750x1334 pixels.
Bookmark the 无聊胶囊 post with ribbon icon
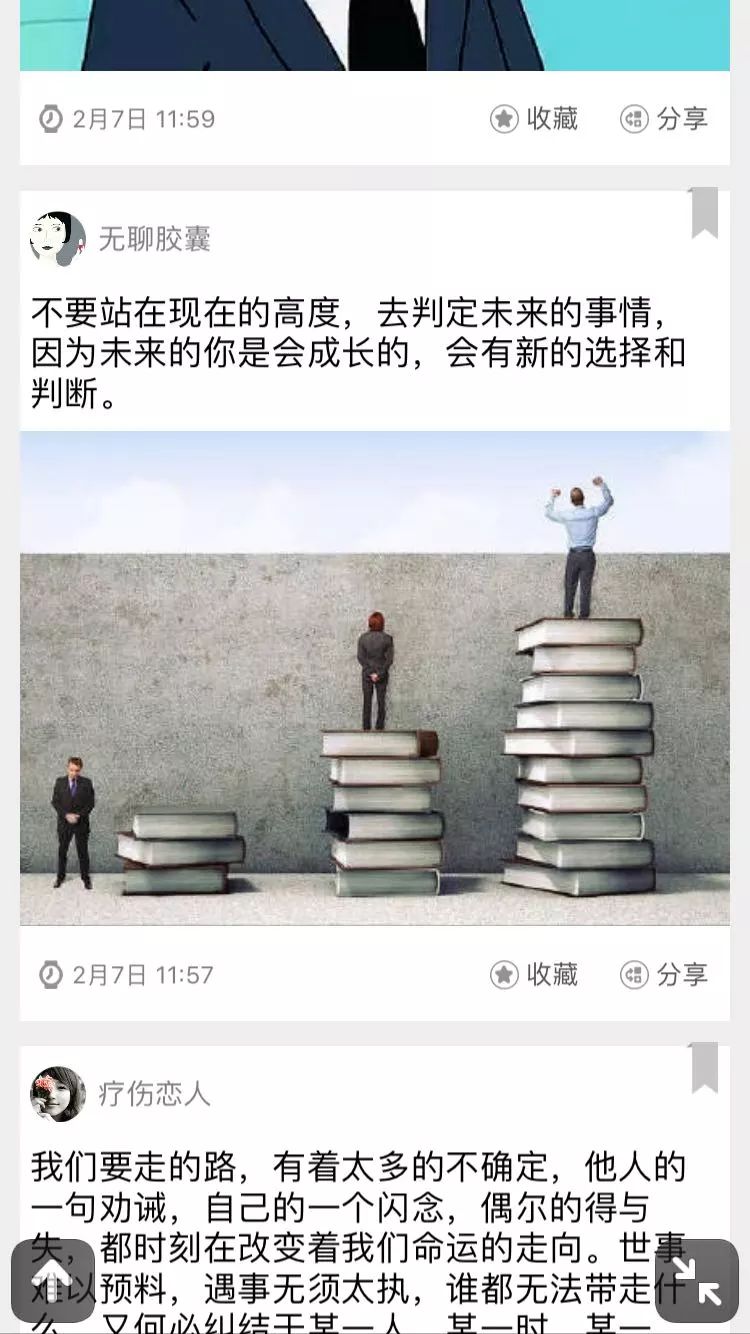point(705,213)
